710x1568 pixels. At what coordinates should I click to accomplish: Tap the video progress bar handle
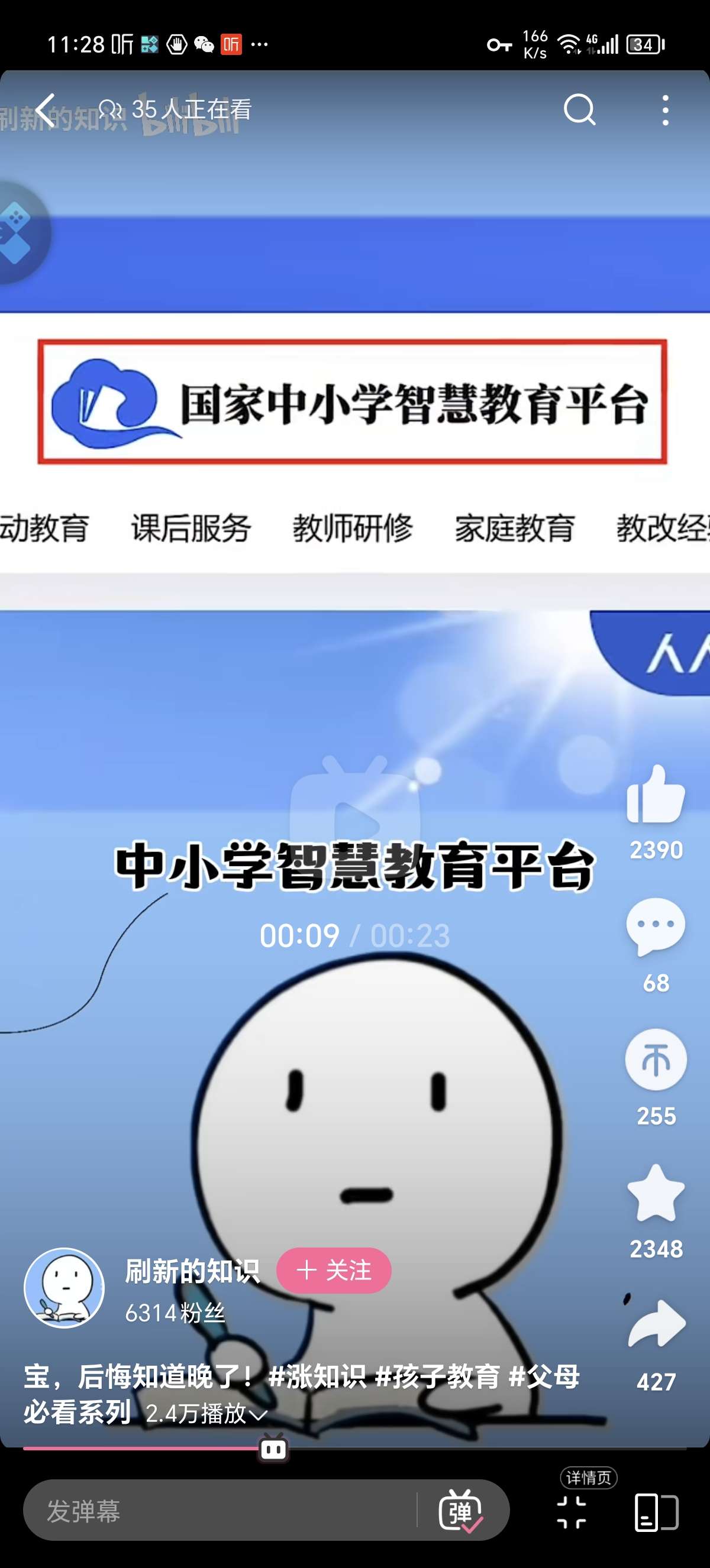click(273, 1449)
